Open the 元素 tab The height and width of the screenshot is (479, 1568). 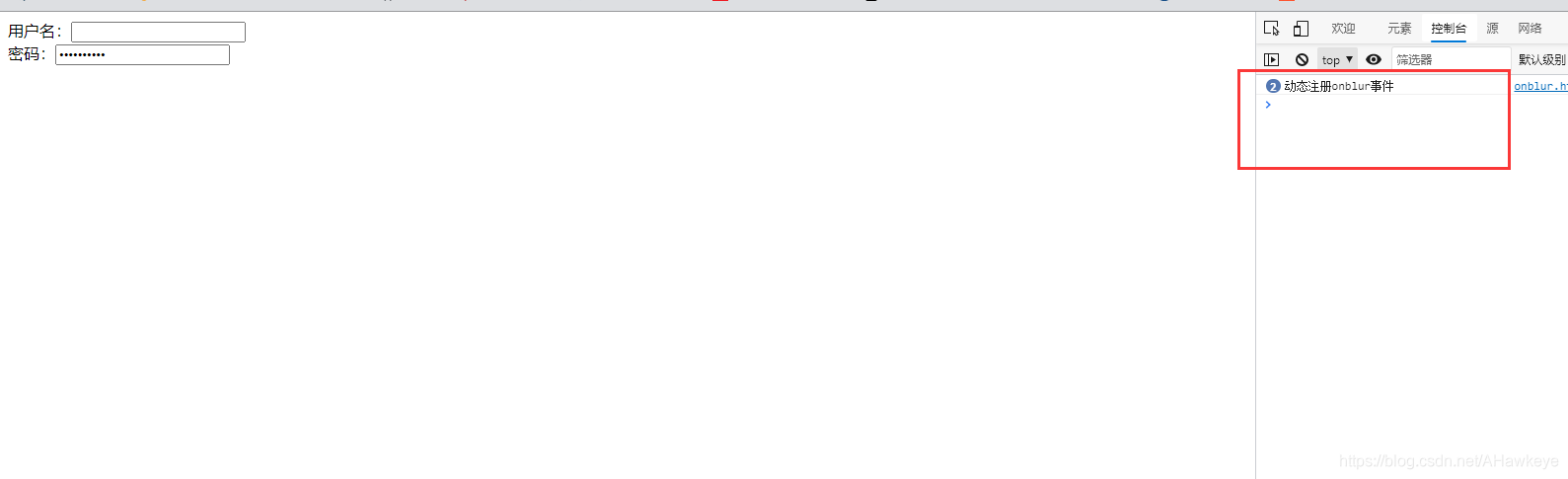coord(1399,29)
